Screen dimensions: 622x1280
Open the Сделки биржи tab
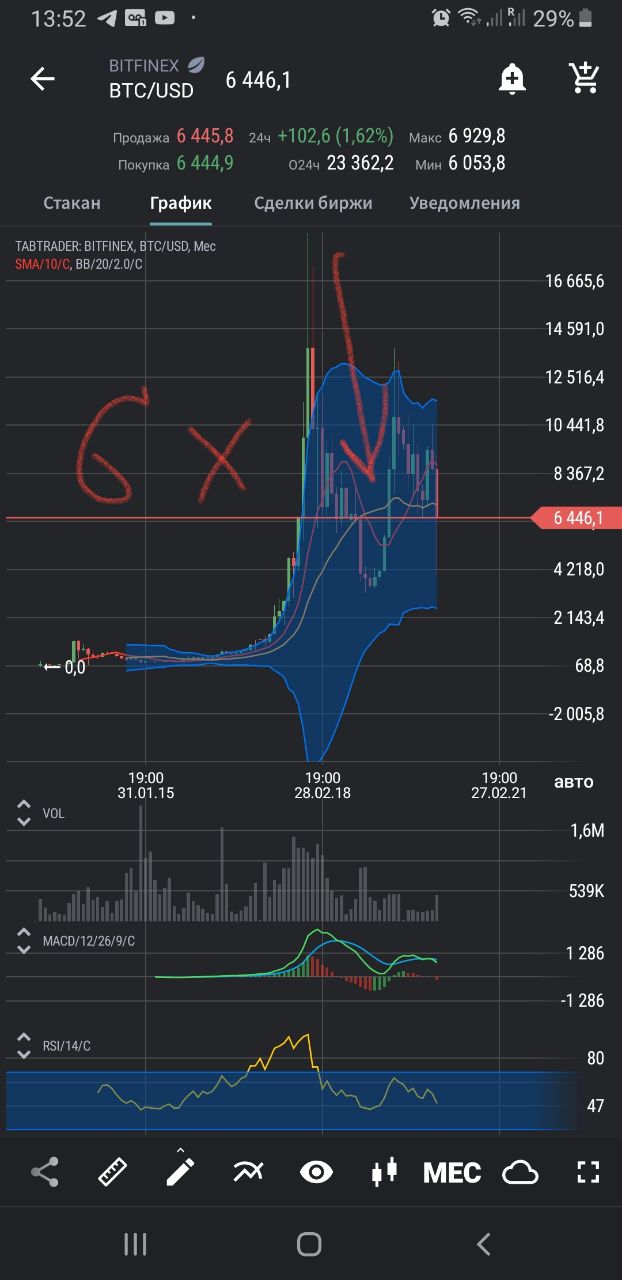(x=313, y=203)
